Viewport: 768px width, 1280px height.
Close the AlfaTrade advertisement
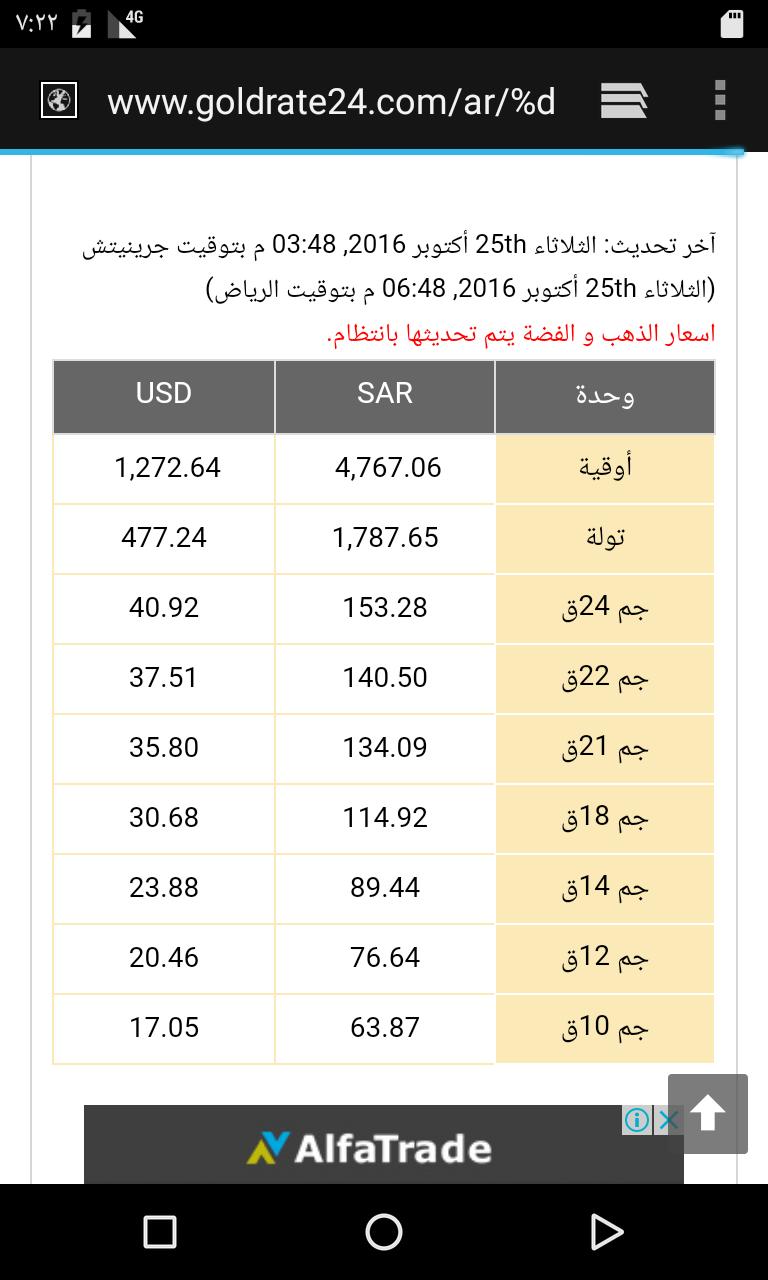[669, 1120]
